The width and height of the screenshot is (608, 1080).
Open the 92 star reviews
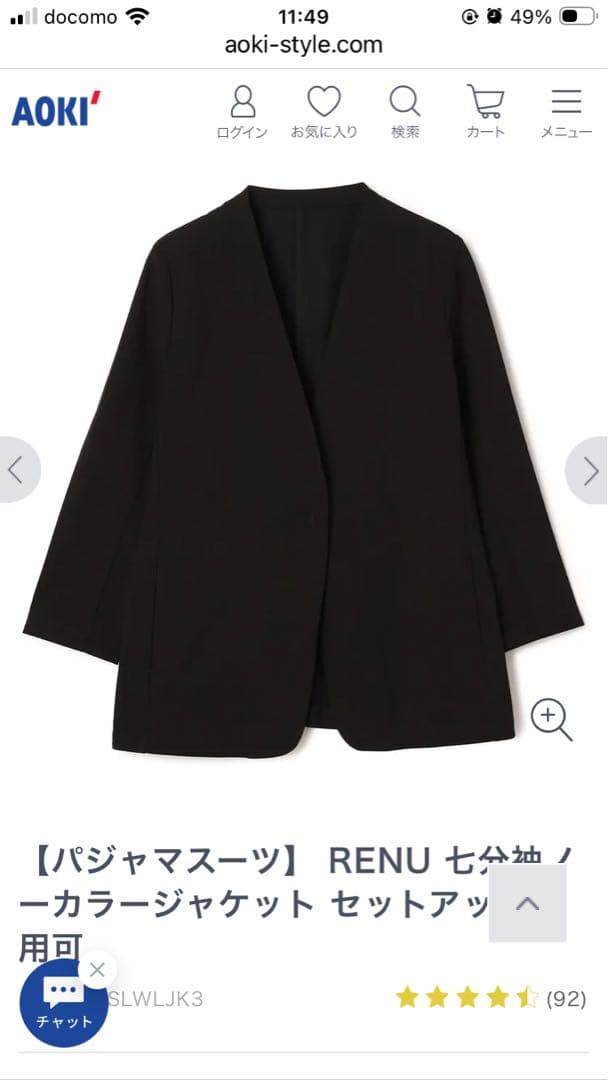coord(491,997)
